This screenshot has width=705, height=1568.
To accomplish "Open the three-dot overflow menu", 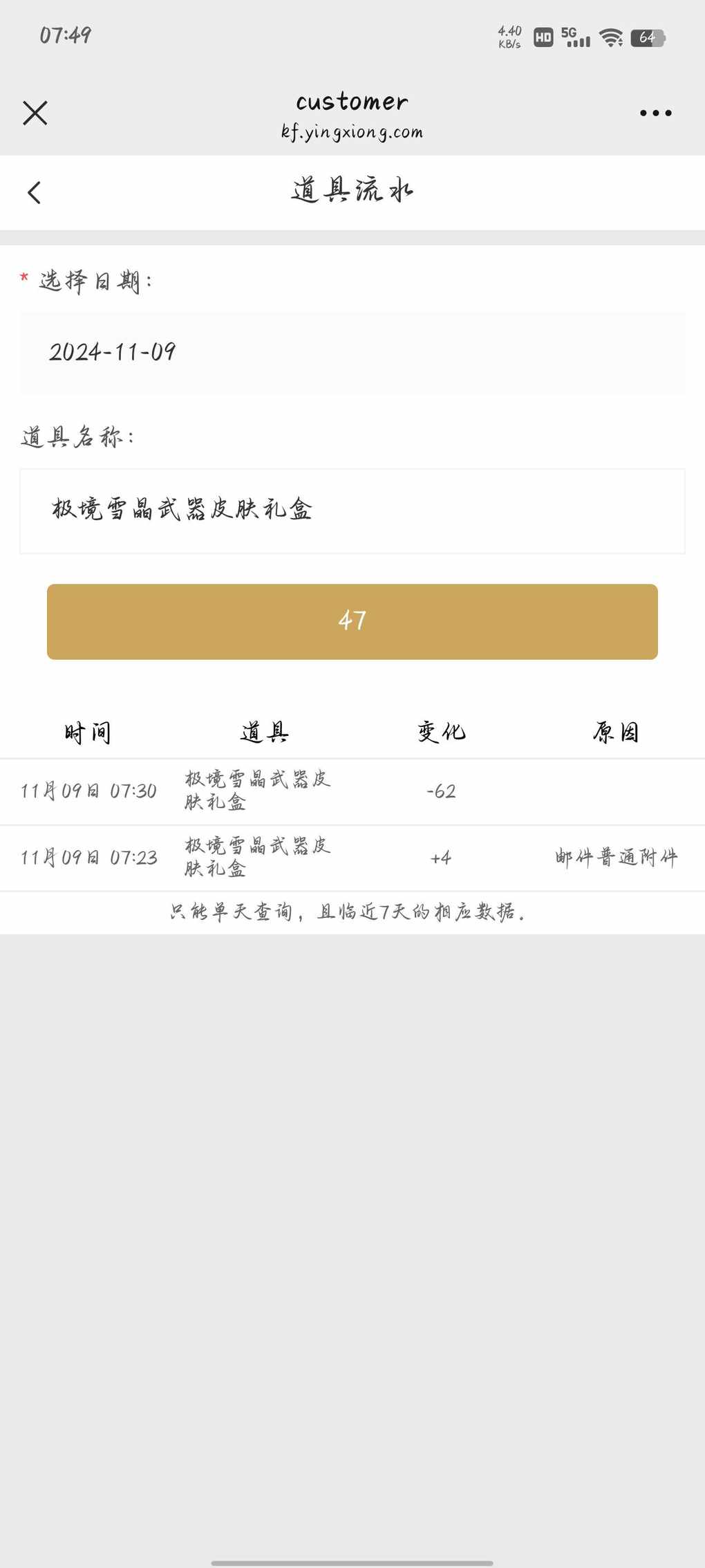I will 655,113.
